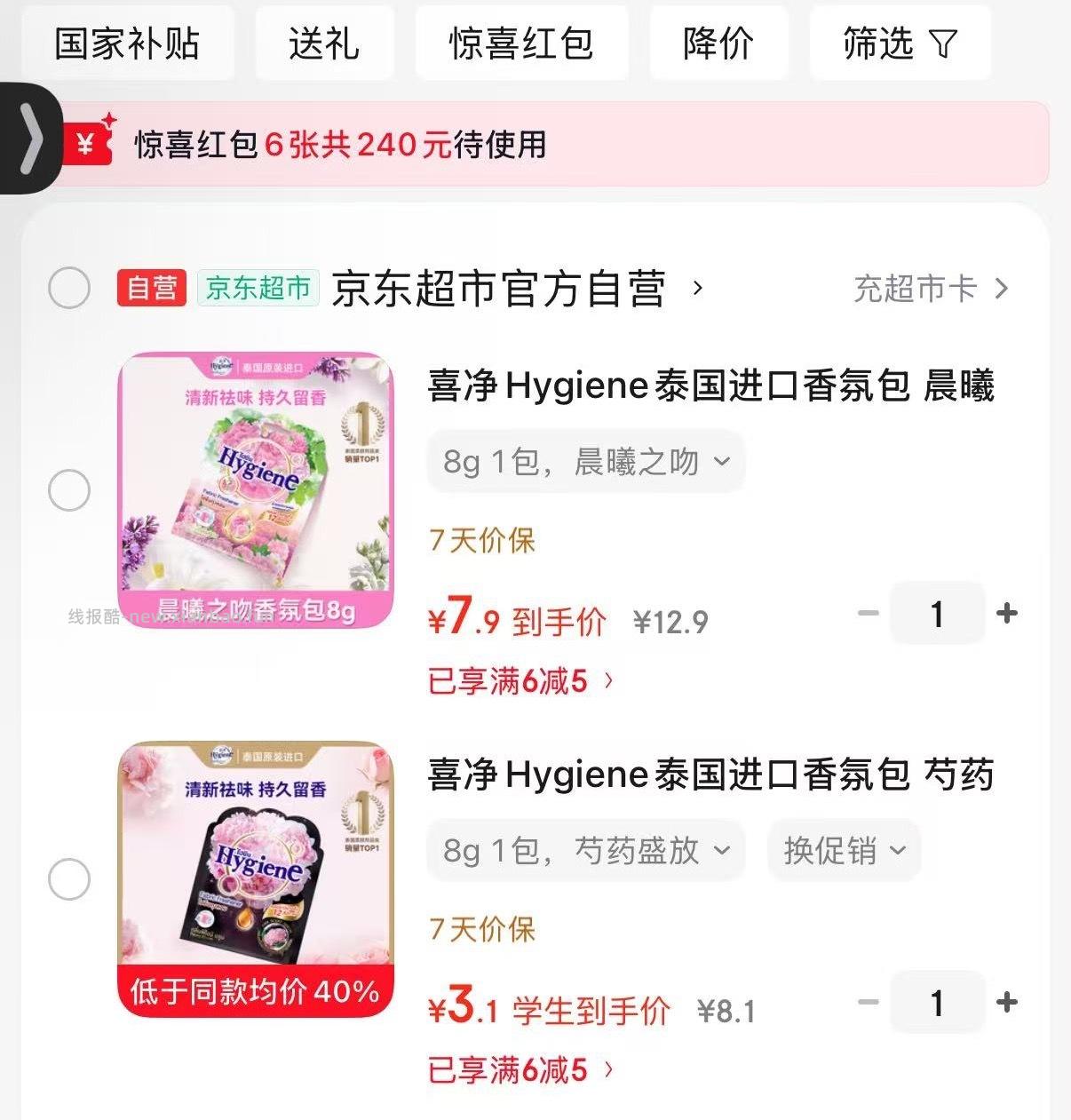Tap the 自营 store badge icon
Viewport: 1071px width, 1120px height.
pyautogui.click(x=151, y=287)
